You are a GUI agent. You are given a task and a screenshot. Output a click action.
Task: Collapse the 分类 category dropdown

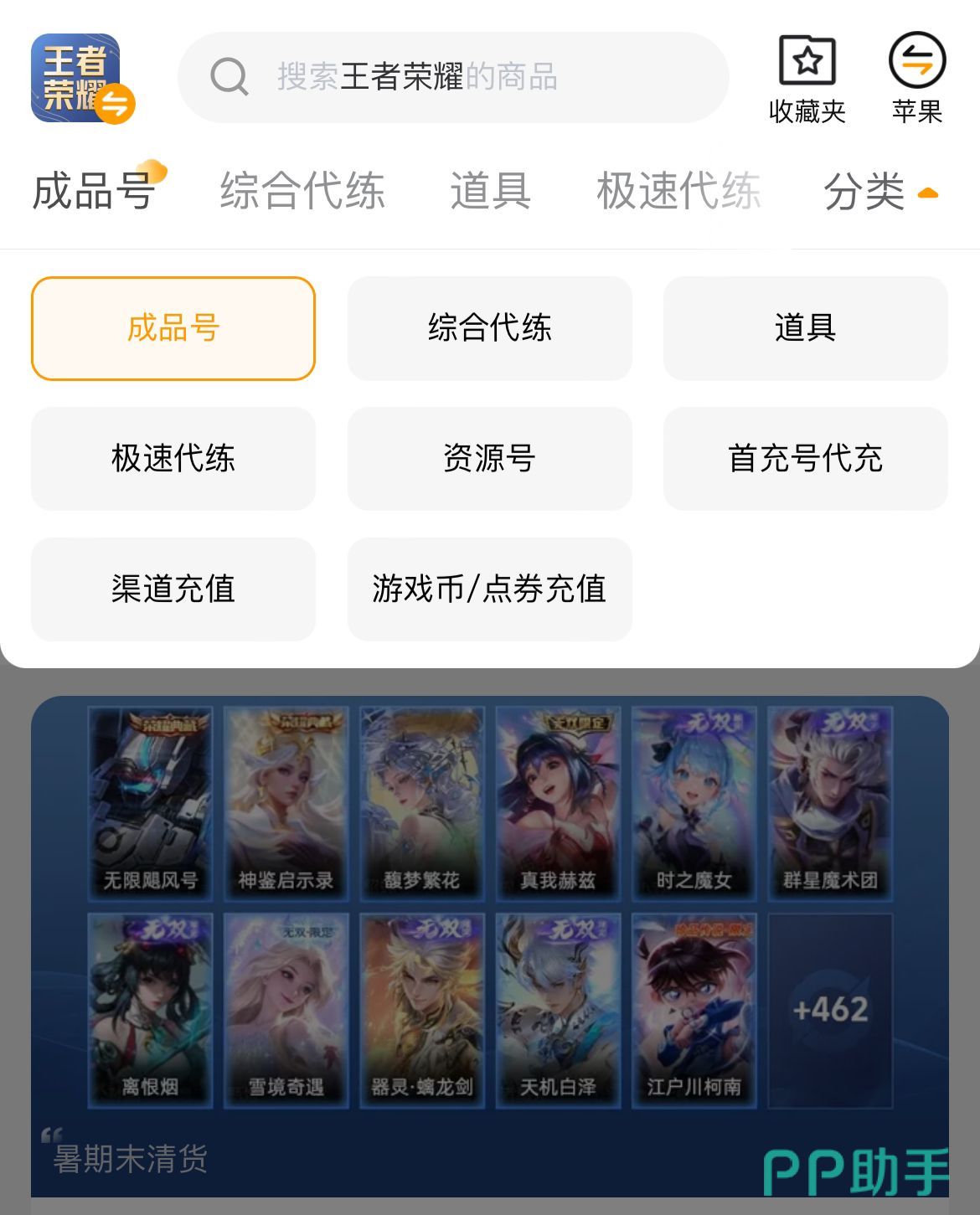coord(879,193)
